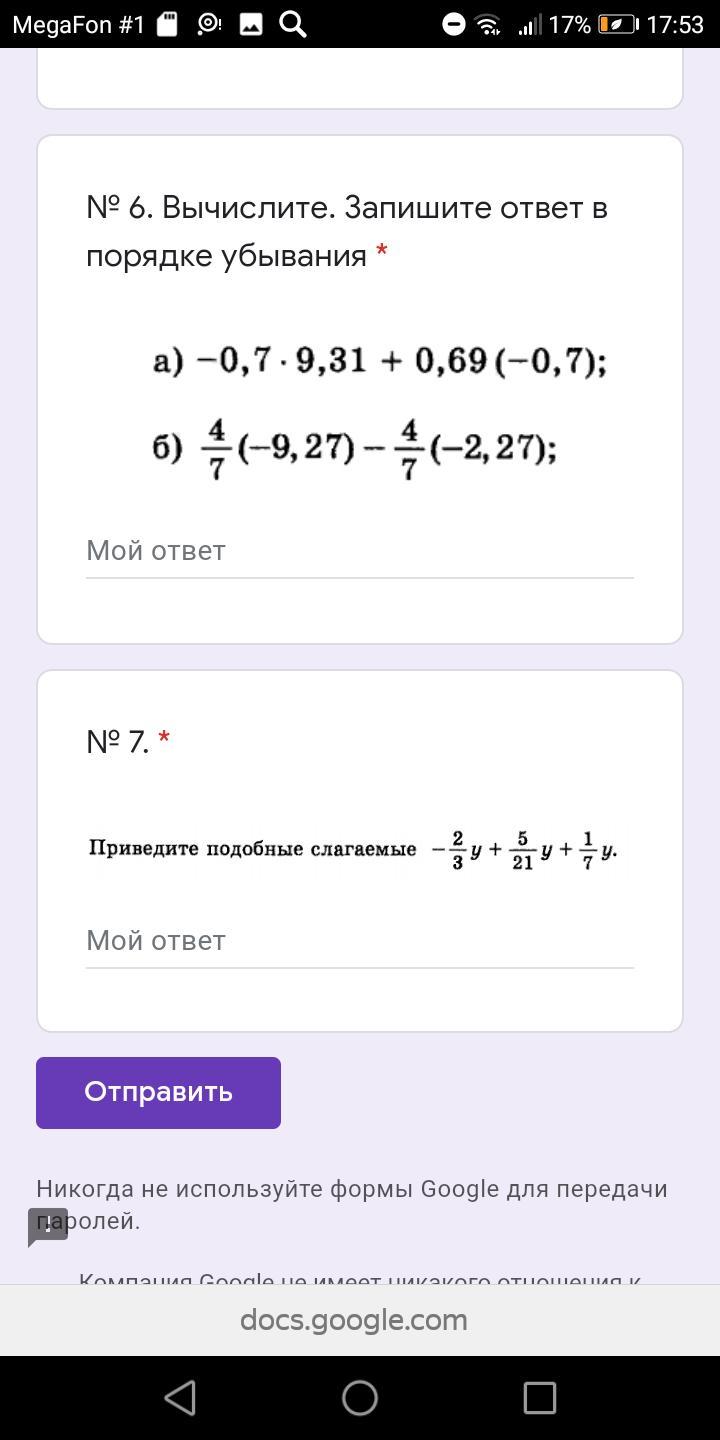Open the report problem feedback icon

pyautogui.click(x=47, y=1227)
